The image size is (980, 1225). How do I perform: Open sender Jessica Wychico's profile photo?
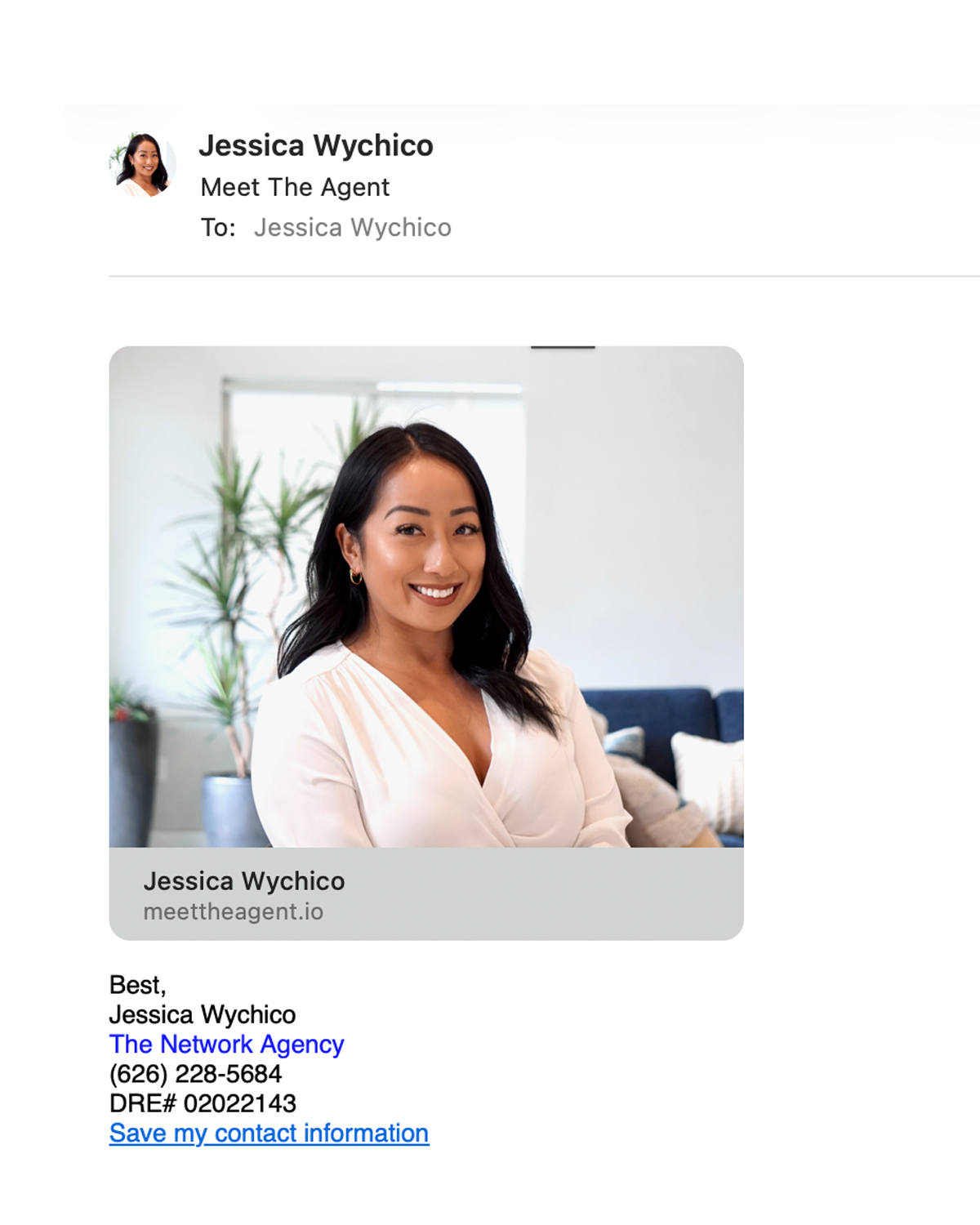143,164
